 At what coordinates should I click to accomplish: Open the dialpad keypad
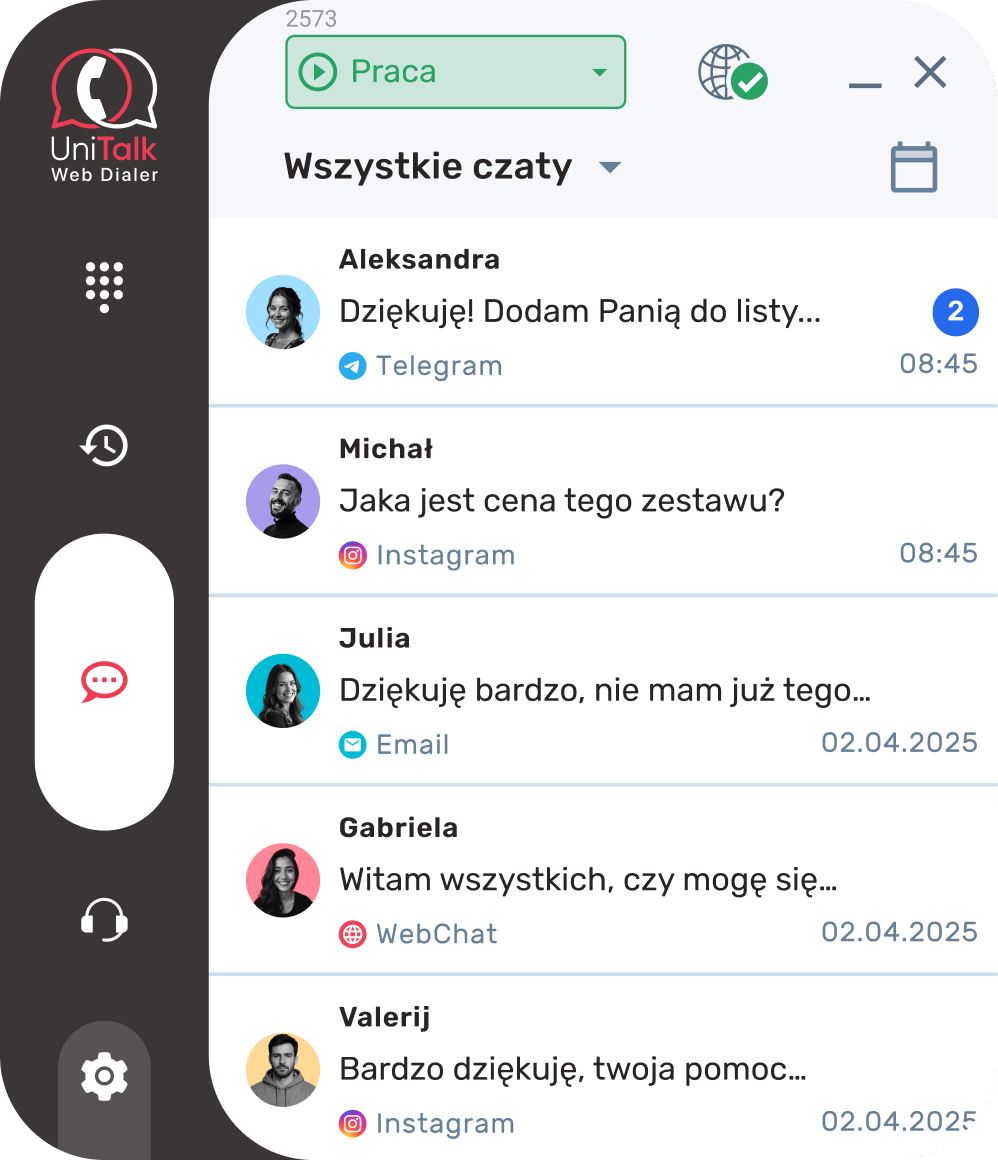tap(104, 287)
